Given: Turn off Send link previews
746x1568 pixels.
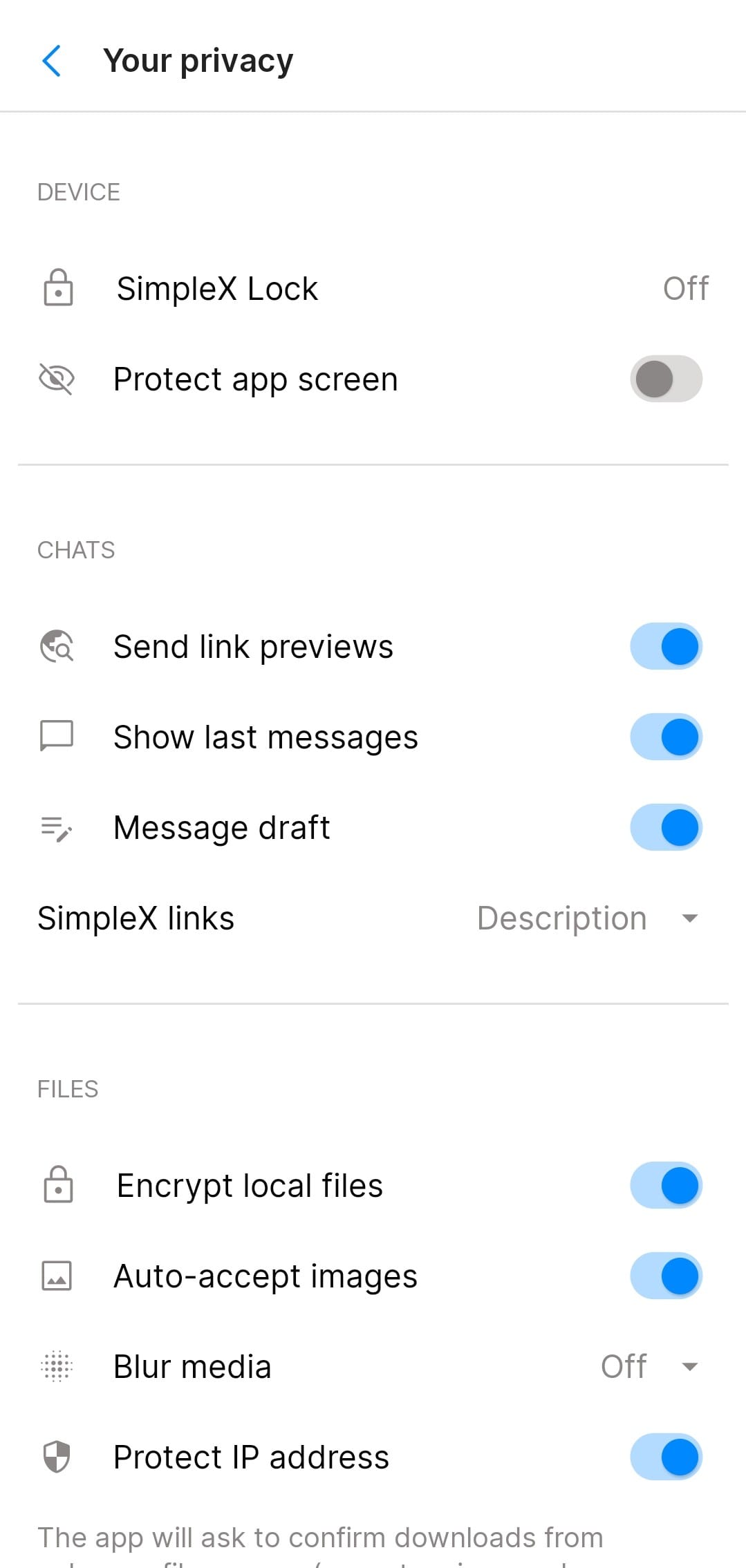Looking at the screenshot, I should (666, 647).
